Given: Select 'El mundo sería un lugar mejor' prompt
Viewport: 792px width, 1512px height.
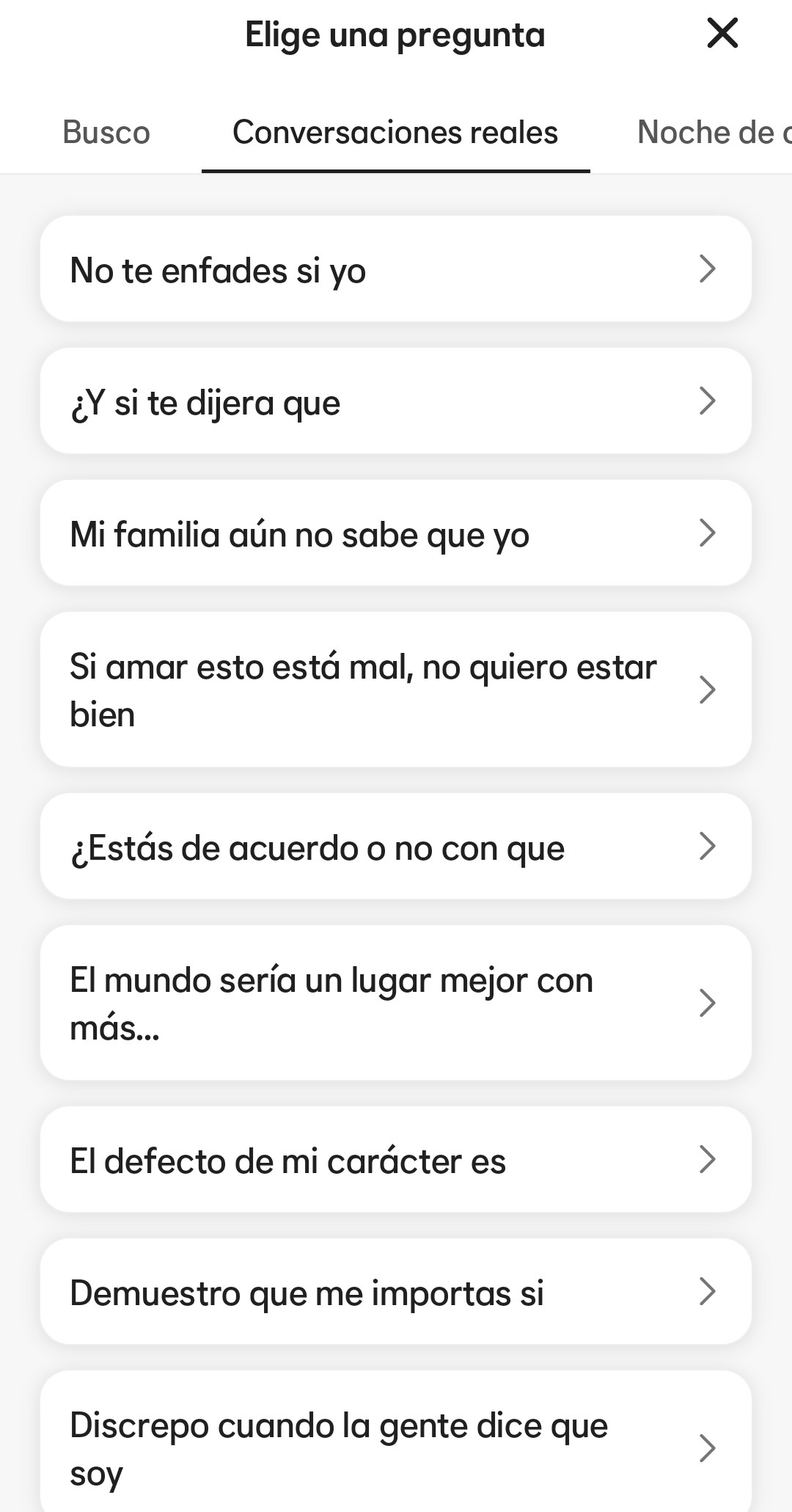Looking at the screenshot, I should 395,1003.
